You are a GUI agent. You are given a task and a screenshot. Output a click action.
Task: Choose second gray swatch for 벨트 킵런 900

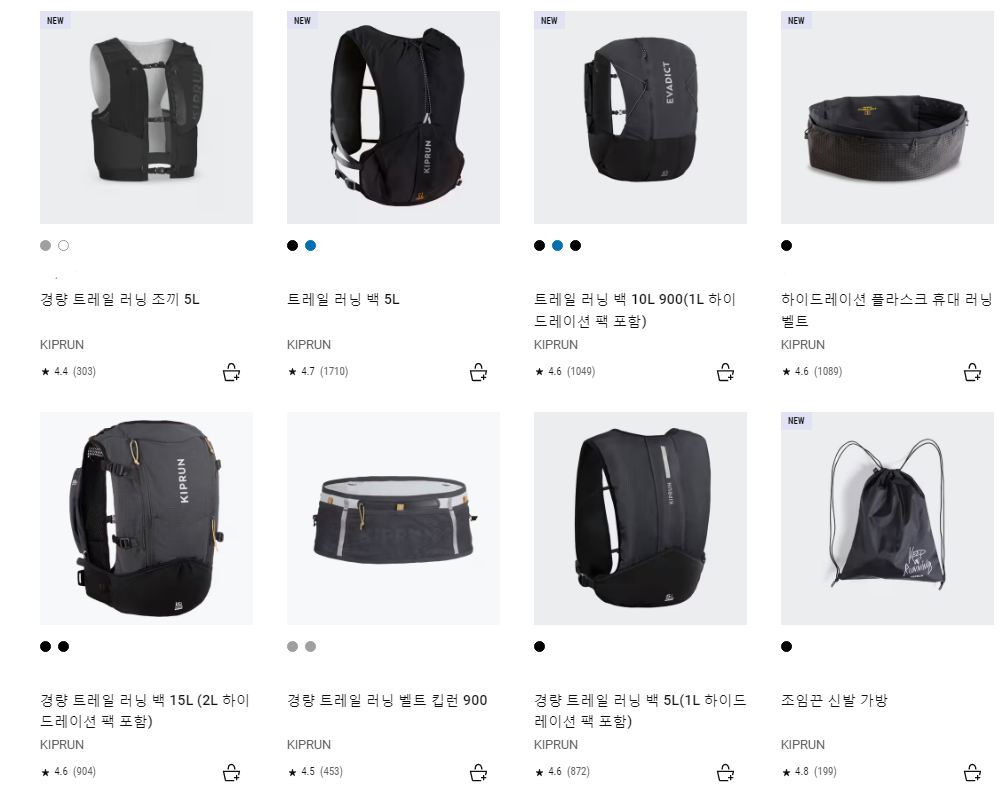[x=311, y=647]
